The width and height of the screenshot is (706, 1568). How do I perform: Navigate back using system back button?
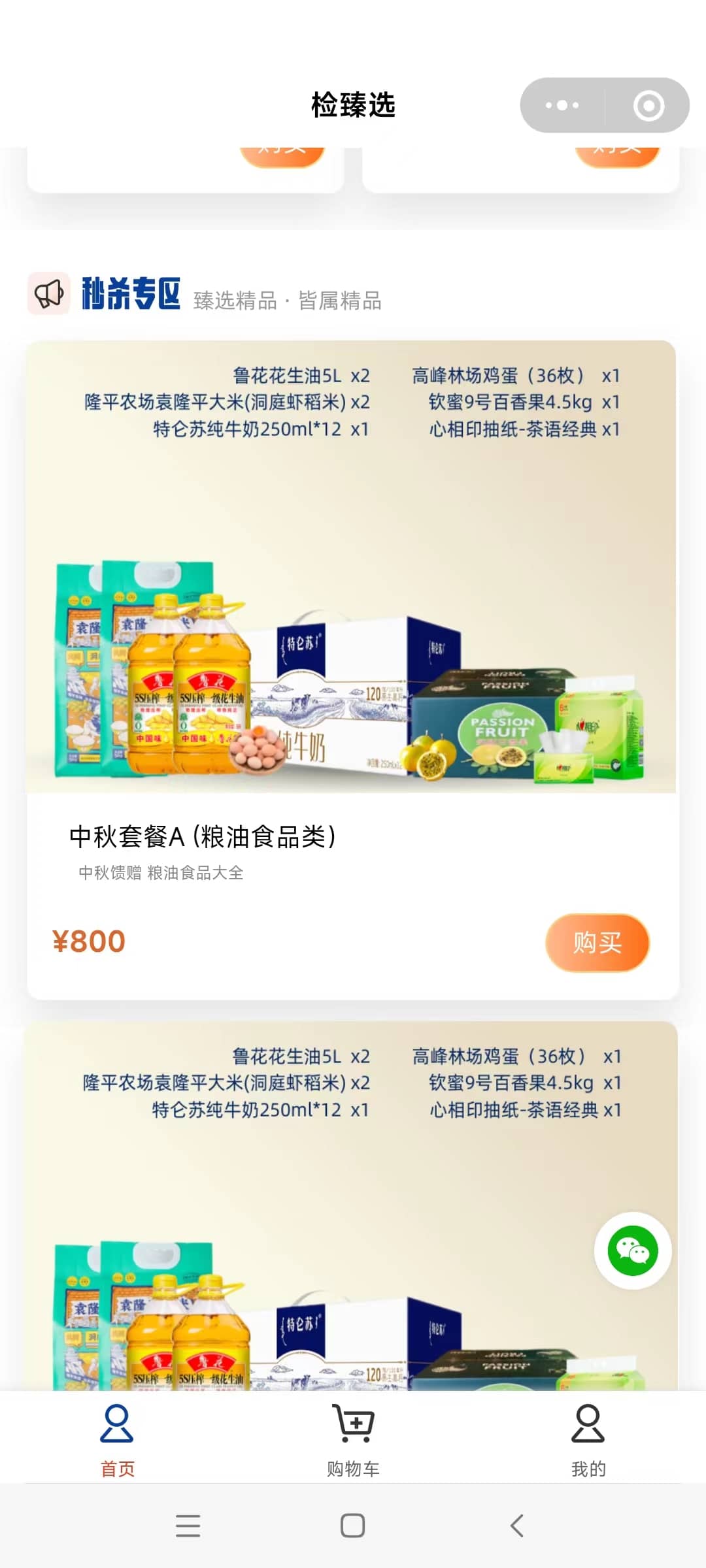pyautogui.click(x=516, y=1526)
